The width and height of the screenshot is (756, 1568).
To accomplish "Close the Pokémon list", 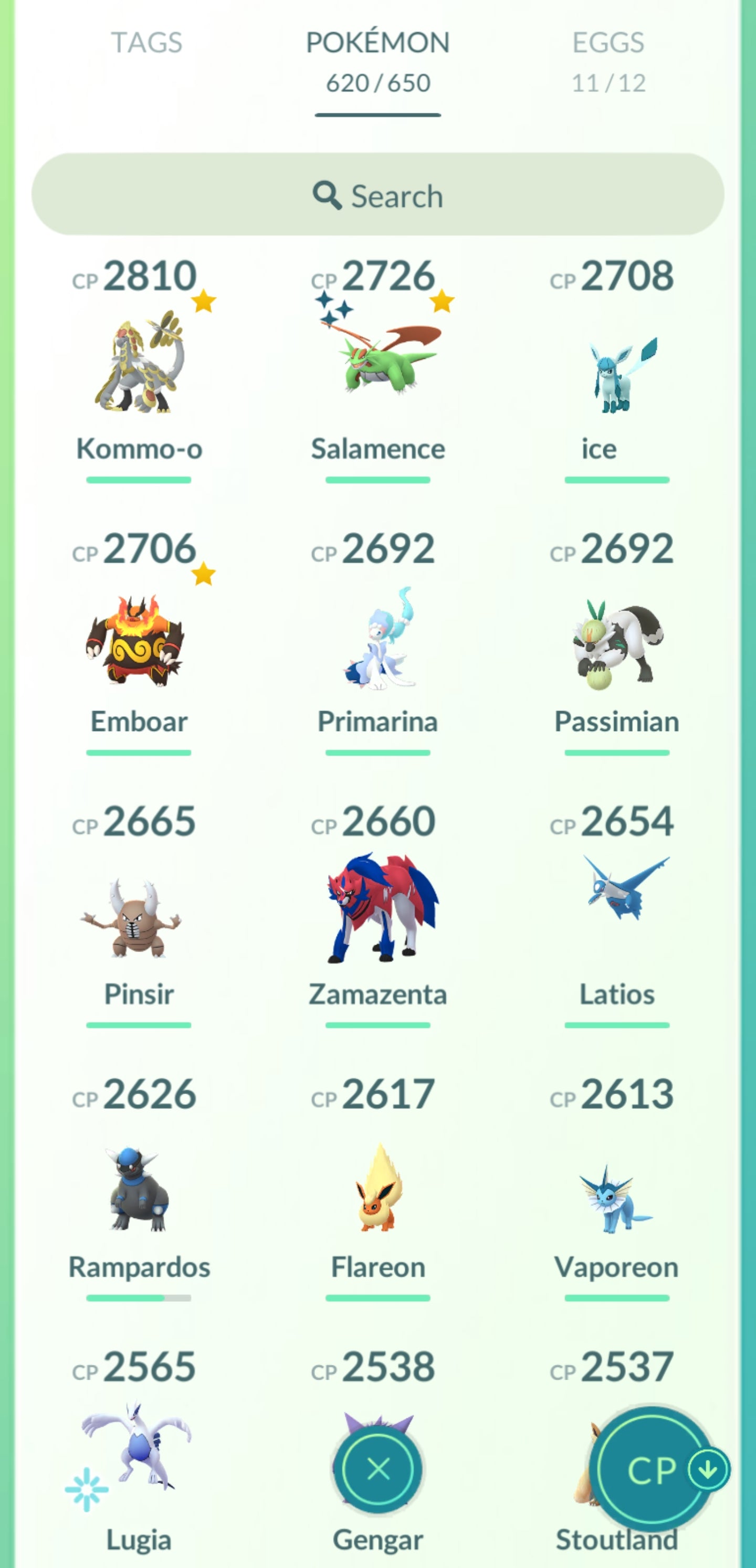I will pos(377,1470).
